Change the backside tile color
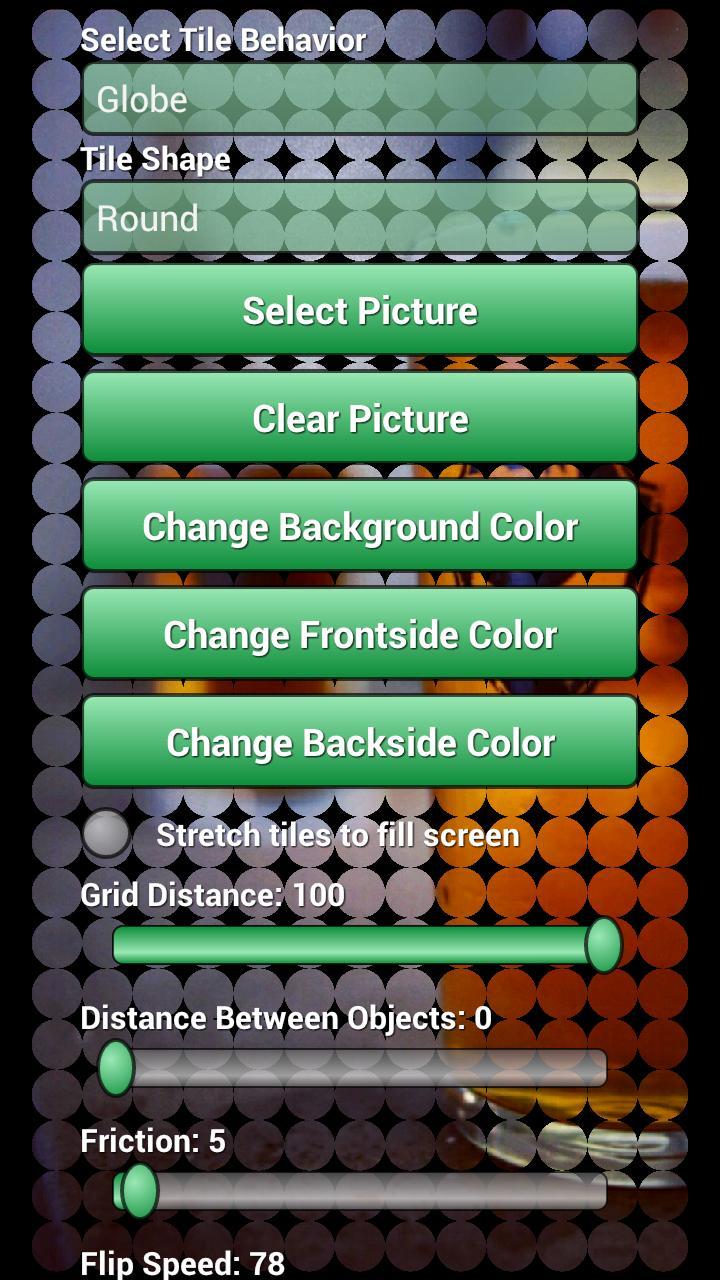Image resolution: width=720 pixels, height=1280 pixels. pyautogui.click(x=360, y=741)
